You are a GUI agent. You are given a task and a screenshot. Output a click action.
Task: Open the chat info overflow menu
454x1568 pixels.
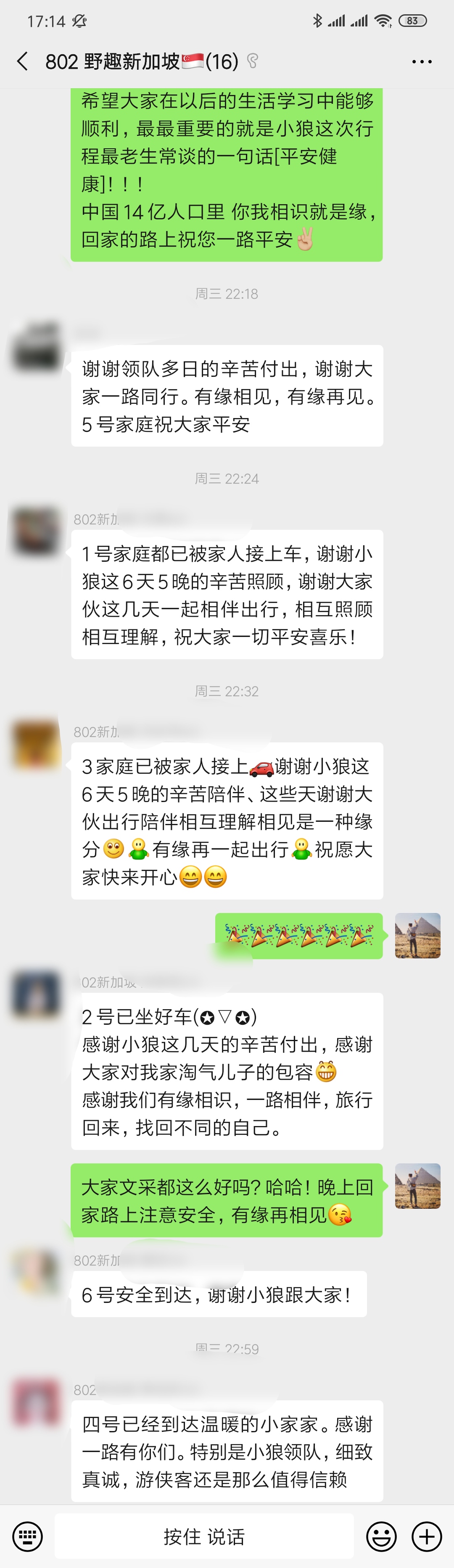[x=422, y=62]
